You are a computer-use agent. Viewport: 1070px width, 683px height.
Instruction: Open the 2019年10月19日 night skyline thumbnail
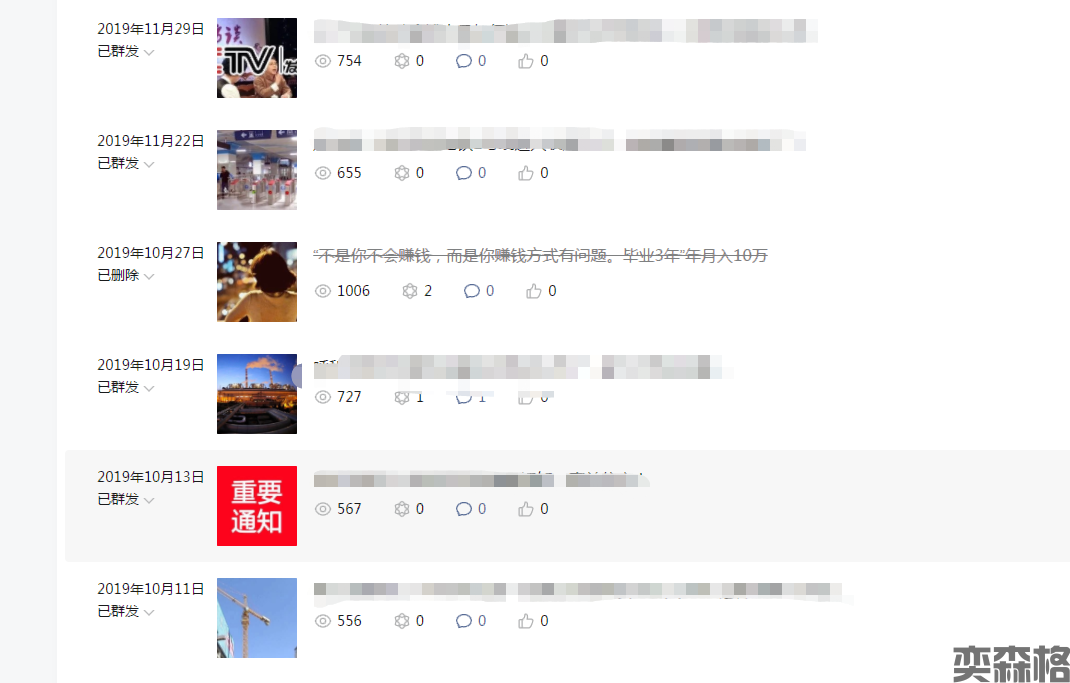coord(257,394)
